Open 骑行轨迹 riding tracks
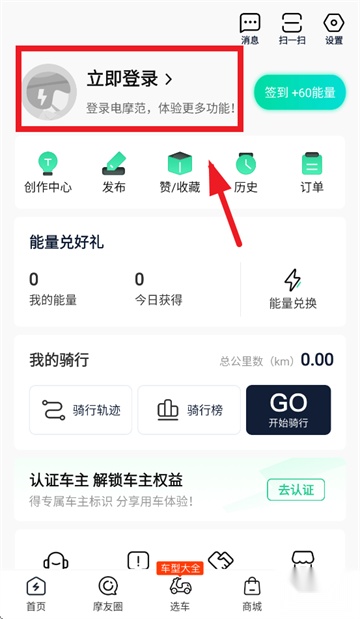This screenshot has width=360, height=619. 81,410
